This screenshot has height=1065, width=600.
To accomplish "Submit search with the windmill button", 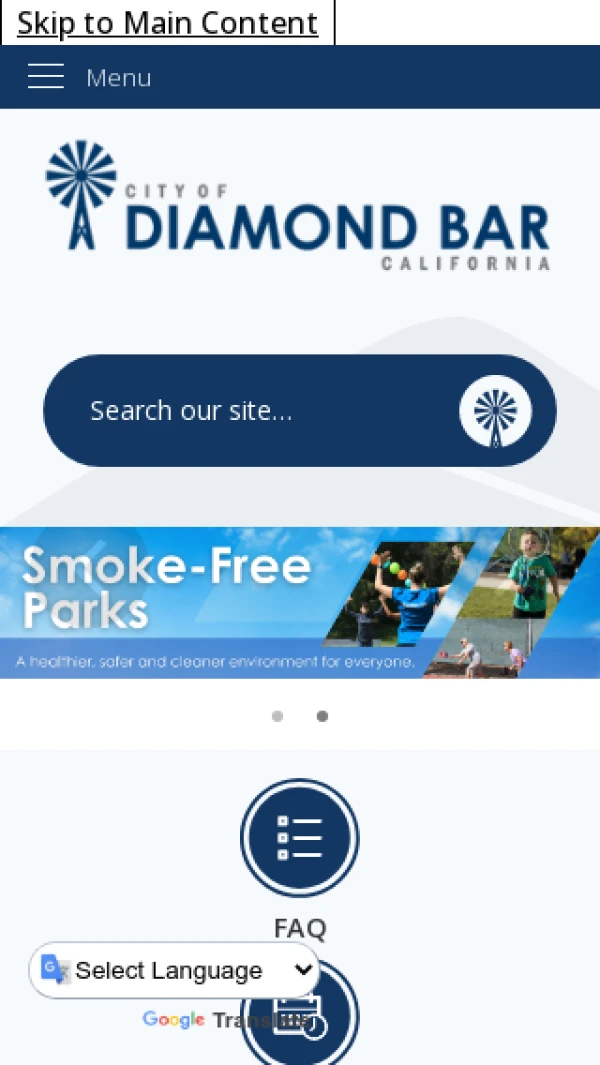I will pos(495,411).
